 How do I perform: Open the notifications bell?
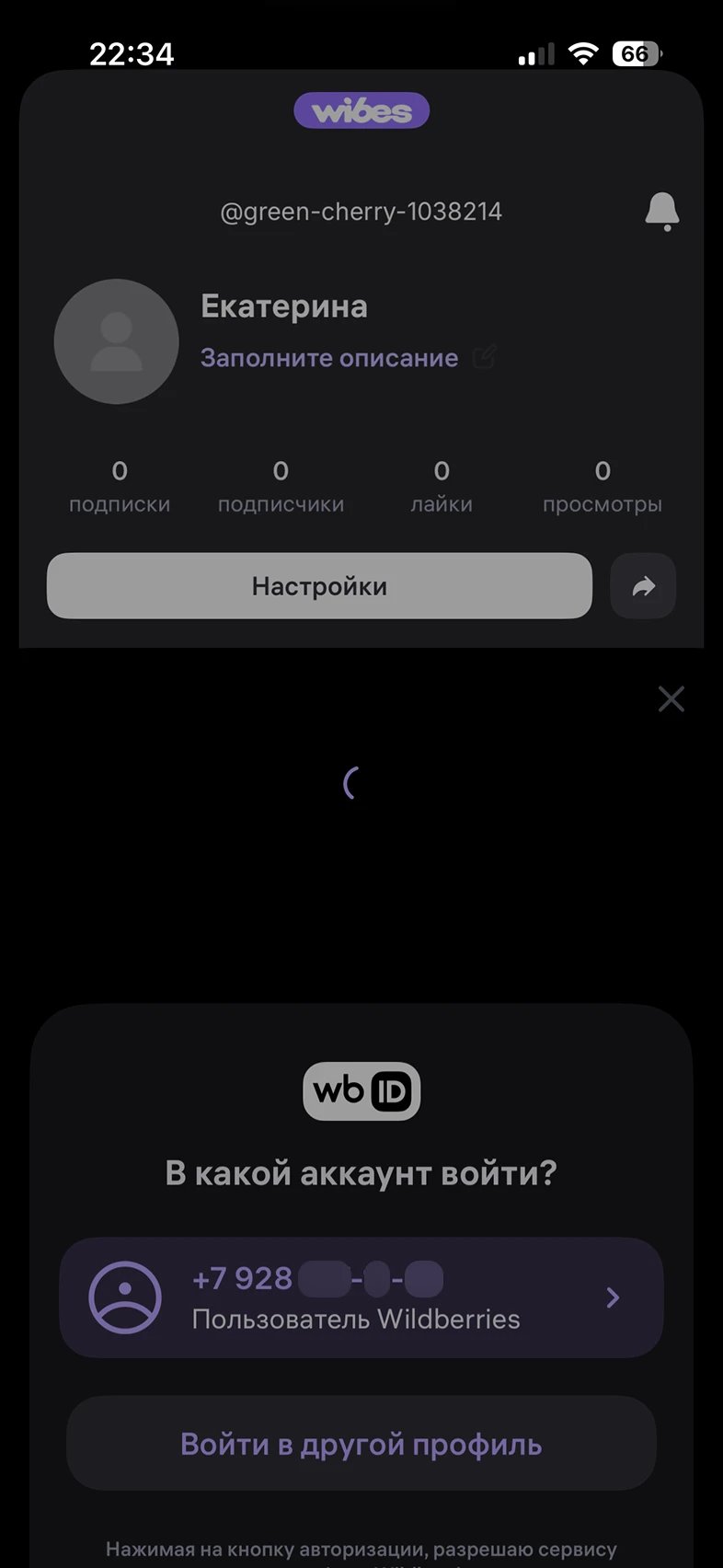(x=661, y=212)
